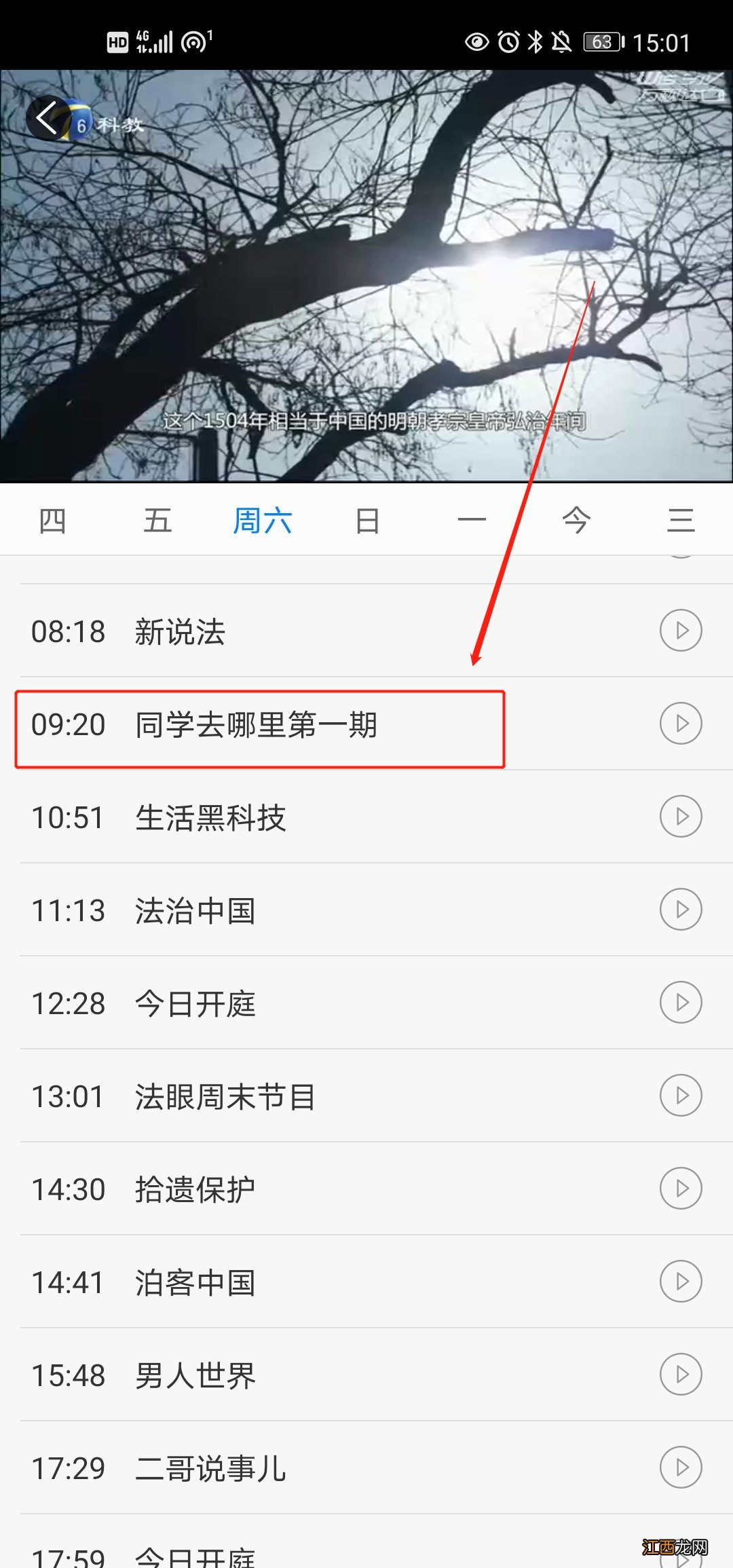Select the 11:13 法治中国 list row
The width and height of the screenshot is (733, 1568).
[x=271, y=910]
